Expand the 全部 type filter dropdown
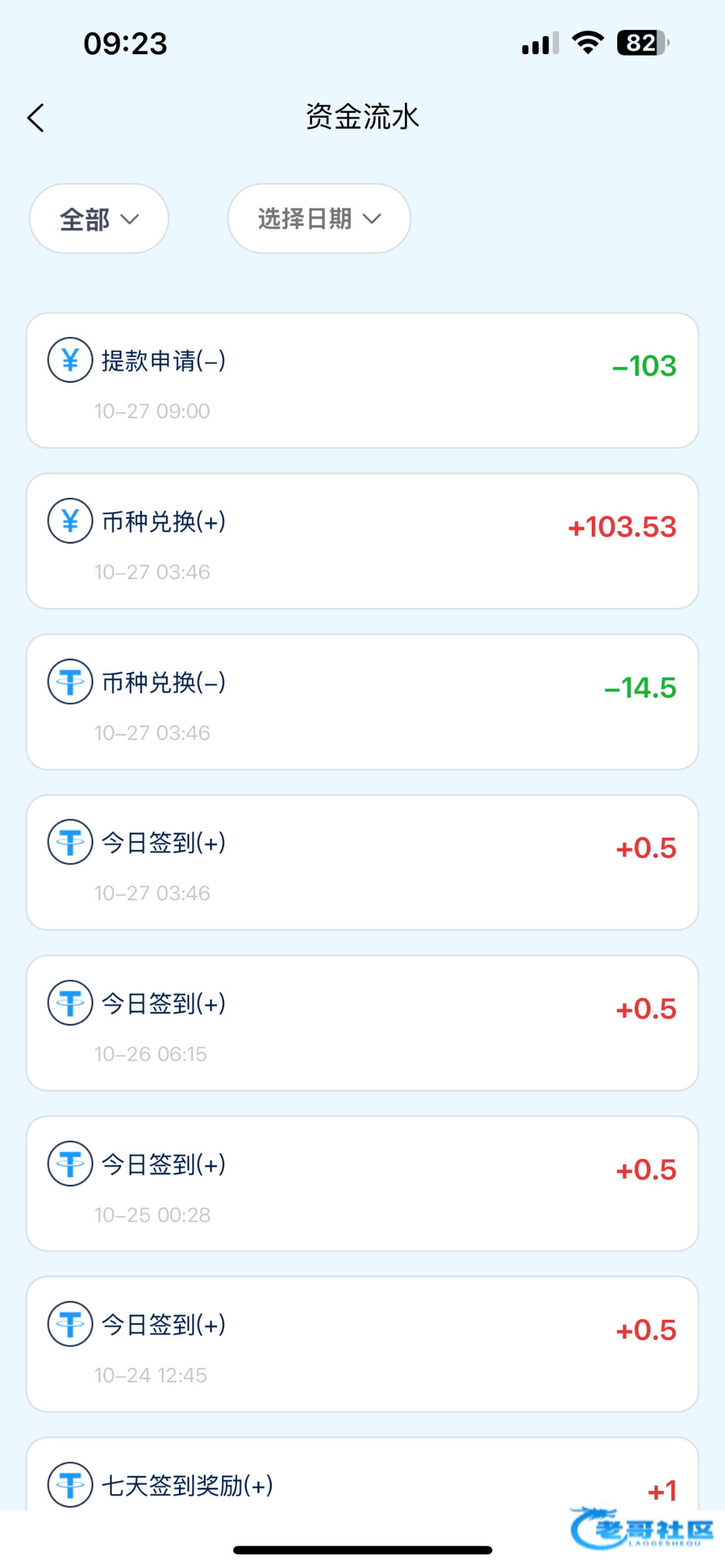This screenshot has height=1568, width=725. [x=99, y=219]
